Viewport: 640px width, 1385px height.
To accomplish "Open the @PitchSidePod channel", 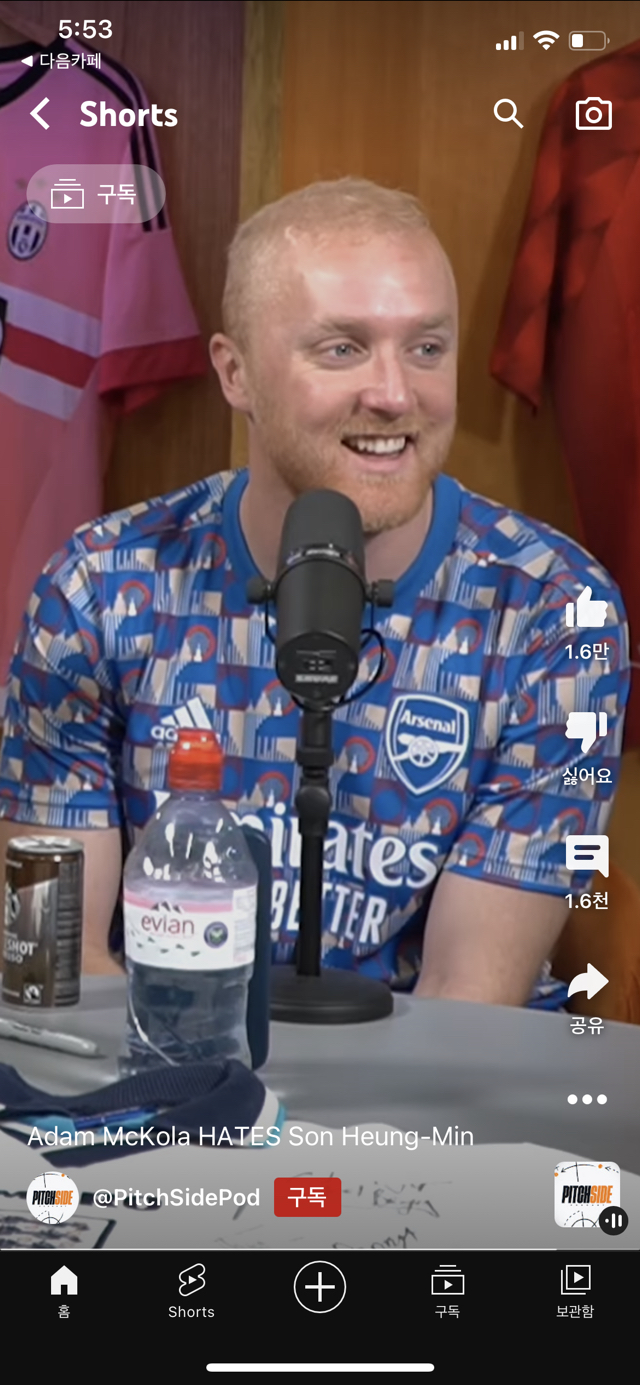I will 175,1197.
